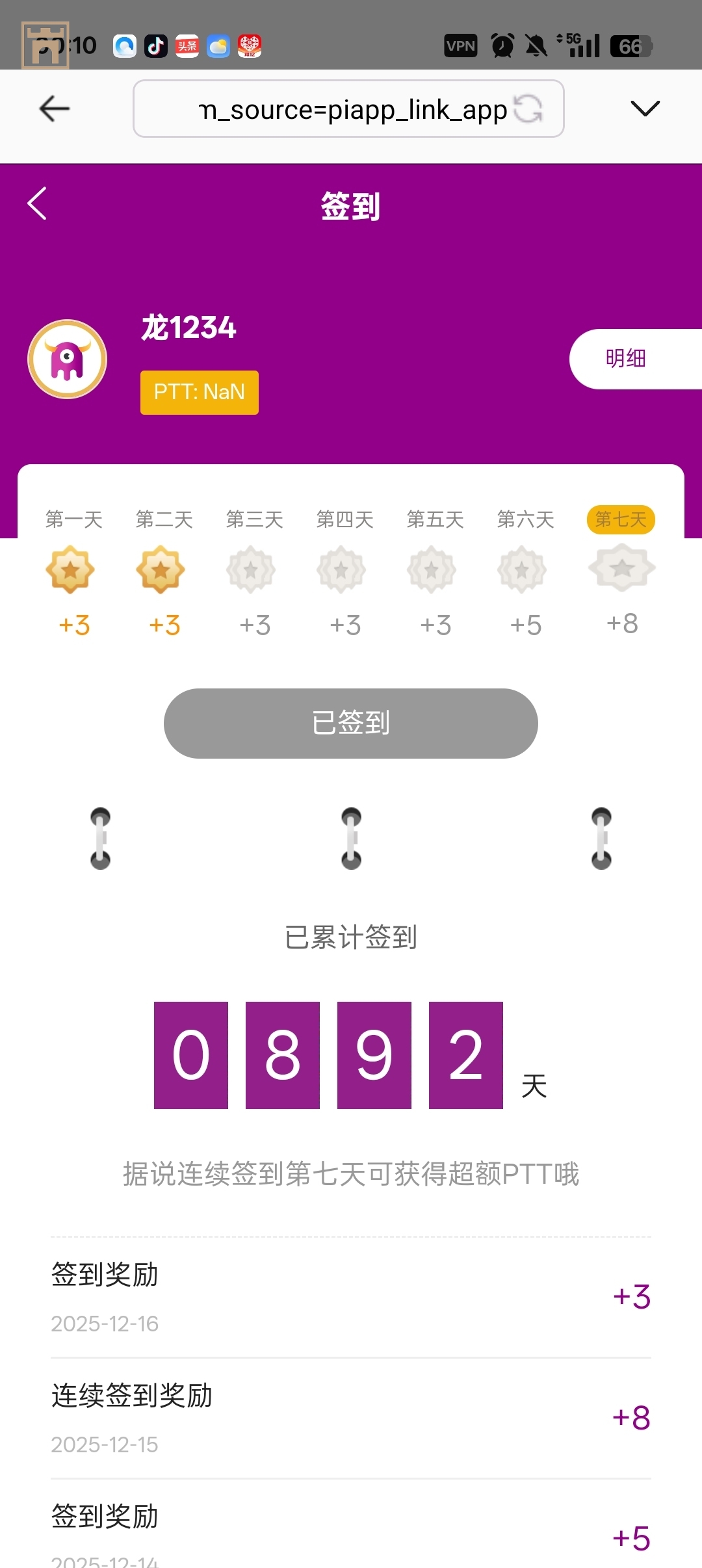Tap the grayed 已签到 button
The height and width of the screenshot is (1568, 702).
tap(350, 723)
